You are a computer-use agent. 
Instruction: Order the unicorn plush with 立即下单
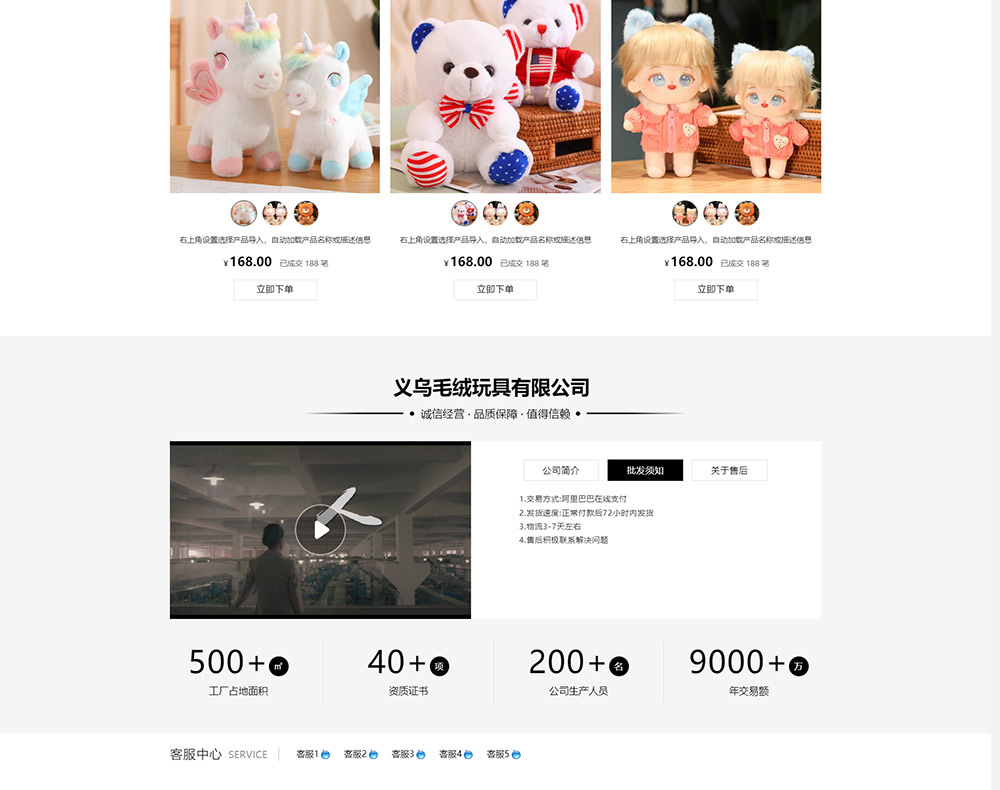pos(275,289)
